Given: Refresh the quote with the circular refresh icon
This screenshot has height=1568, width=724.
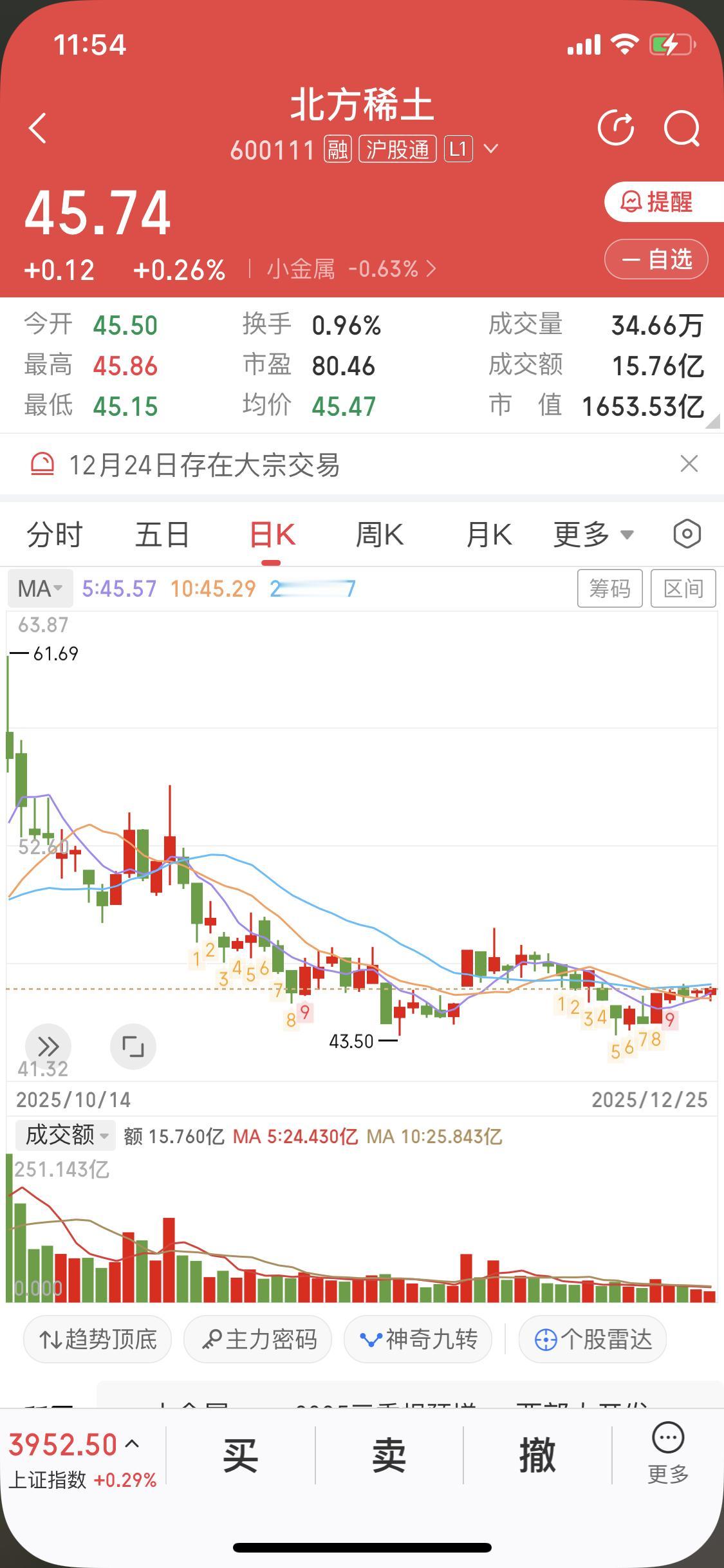Looking at the screenshot, I should pyautogui.click(x=616, y=127).
